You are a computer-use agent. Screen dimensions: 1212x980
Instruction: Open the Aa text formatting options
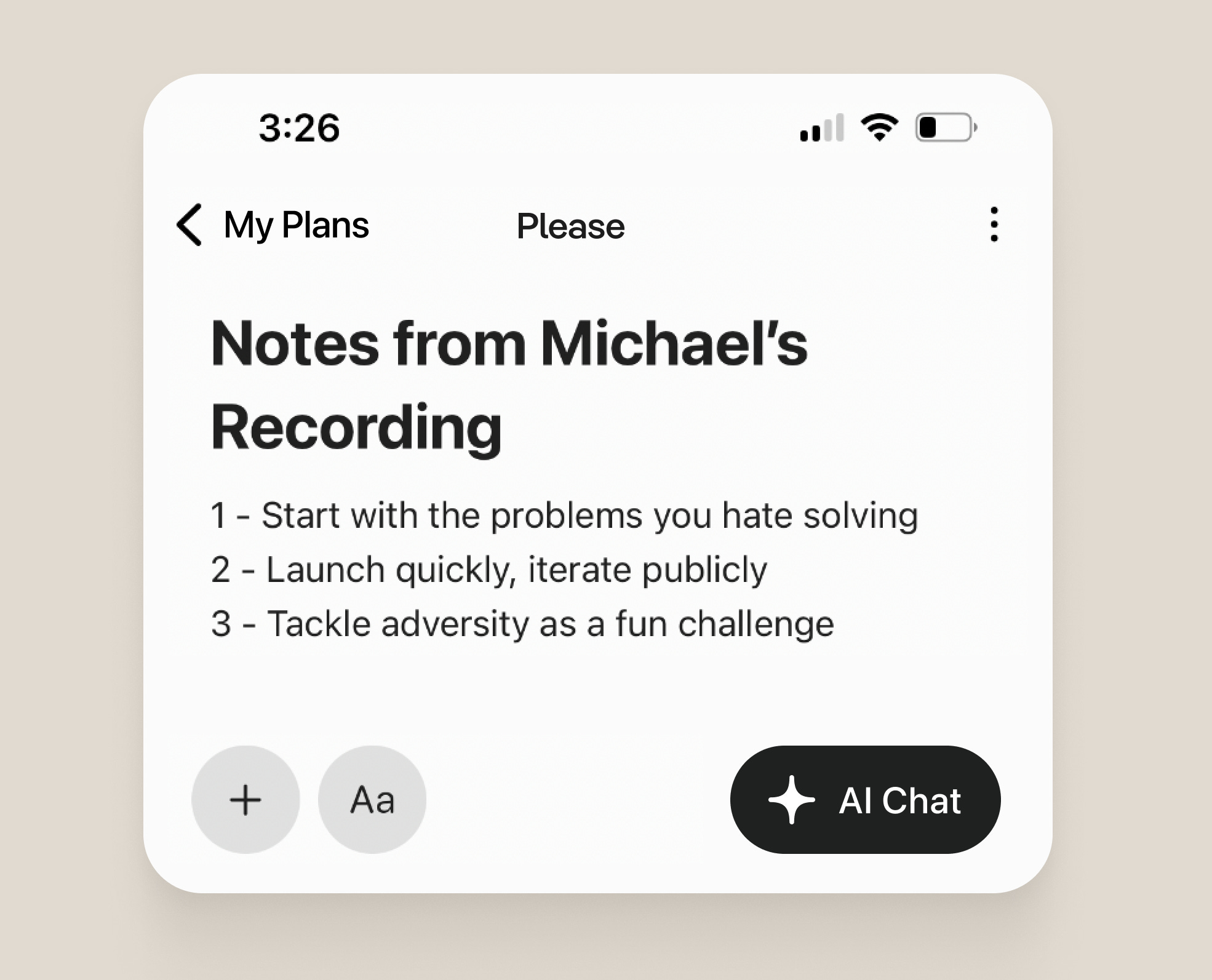click(372, 800)
